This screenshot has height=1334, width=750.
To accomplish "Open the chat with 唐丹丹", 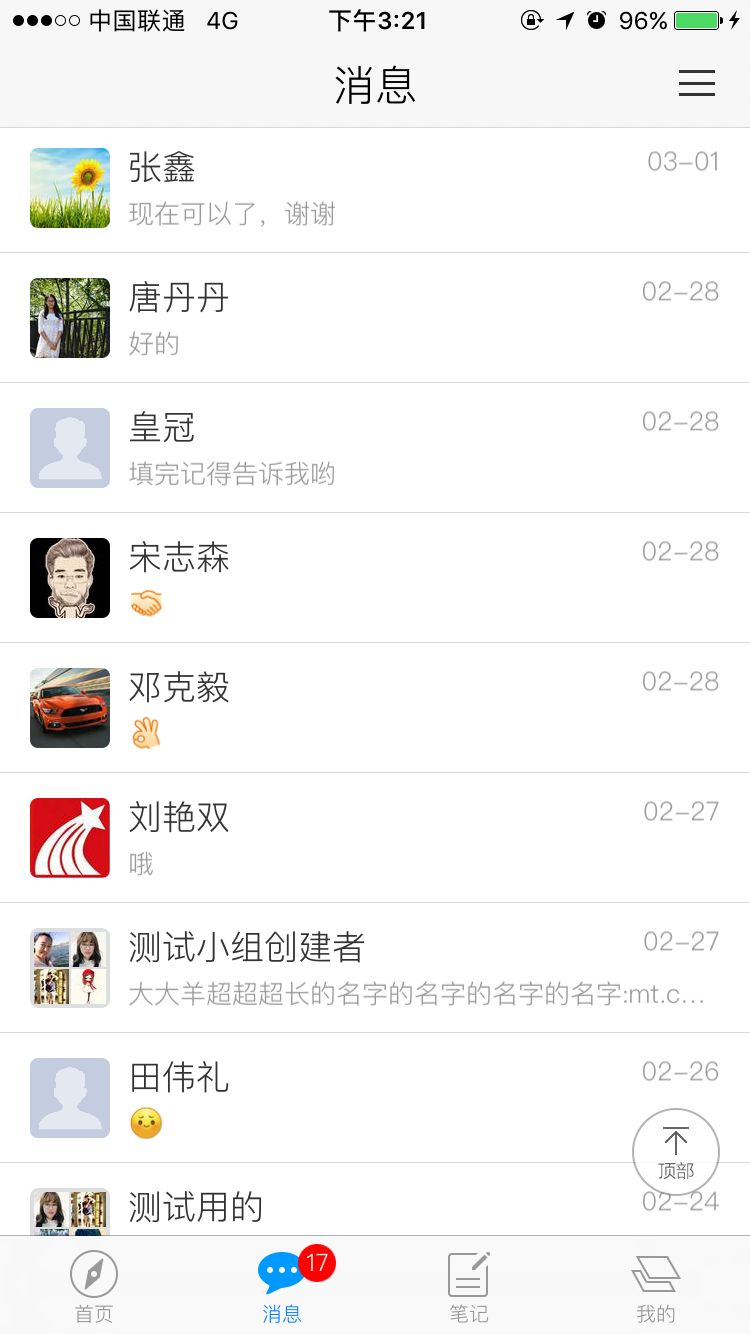I will [375, 318].
